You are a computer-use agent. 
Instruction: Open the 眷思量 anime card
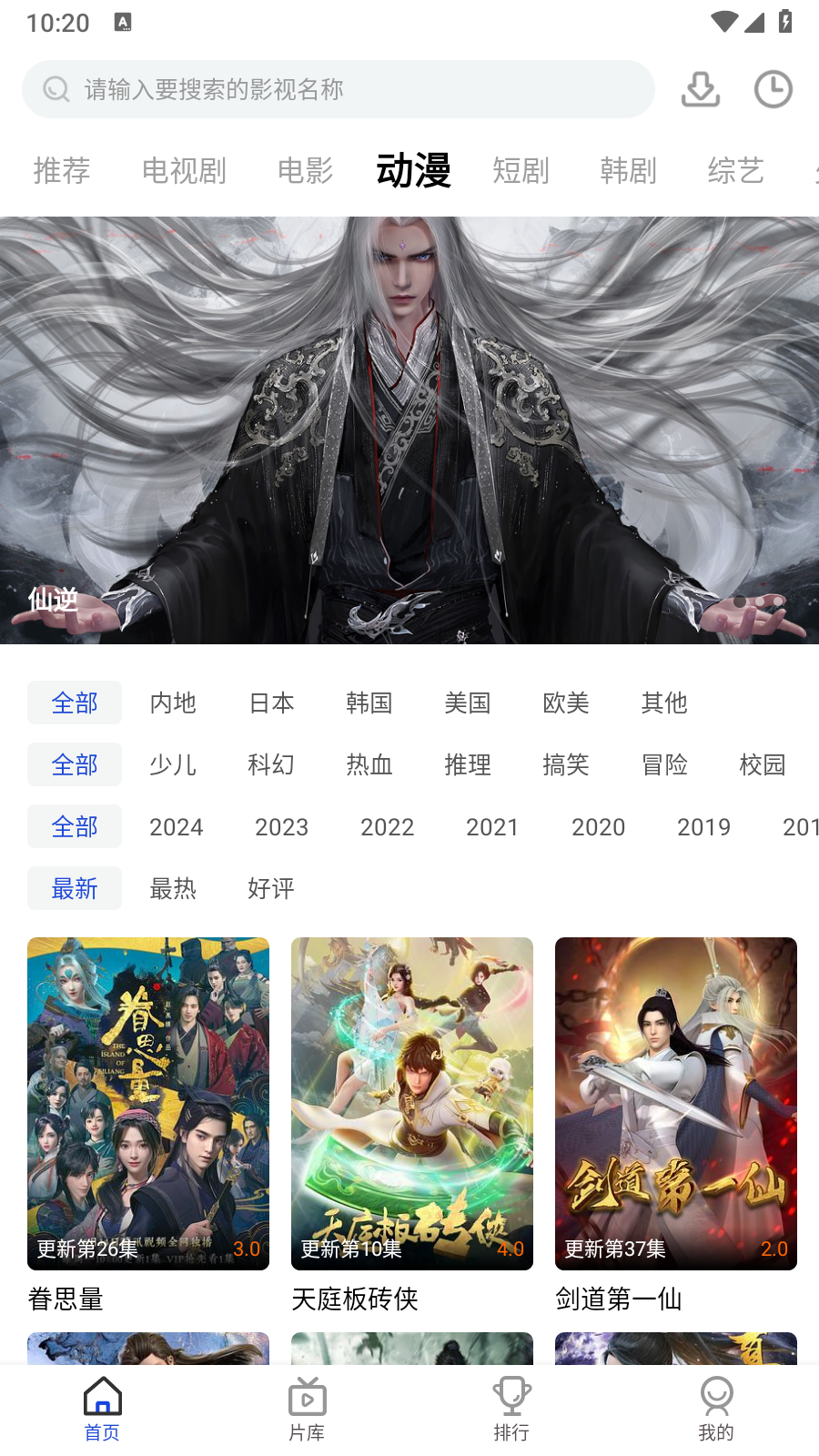(148, 1125)
